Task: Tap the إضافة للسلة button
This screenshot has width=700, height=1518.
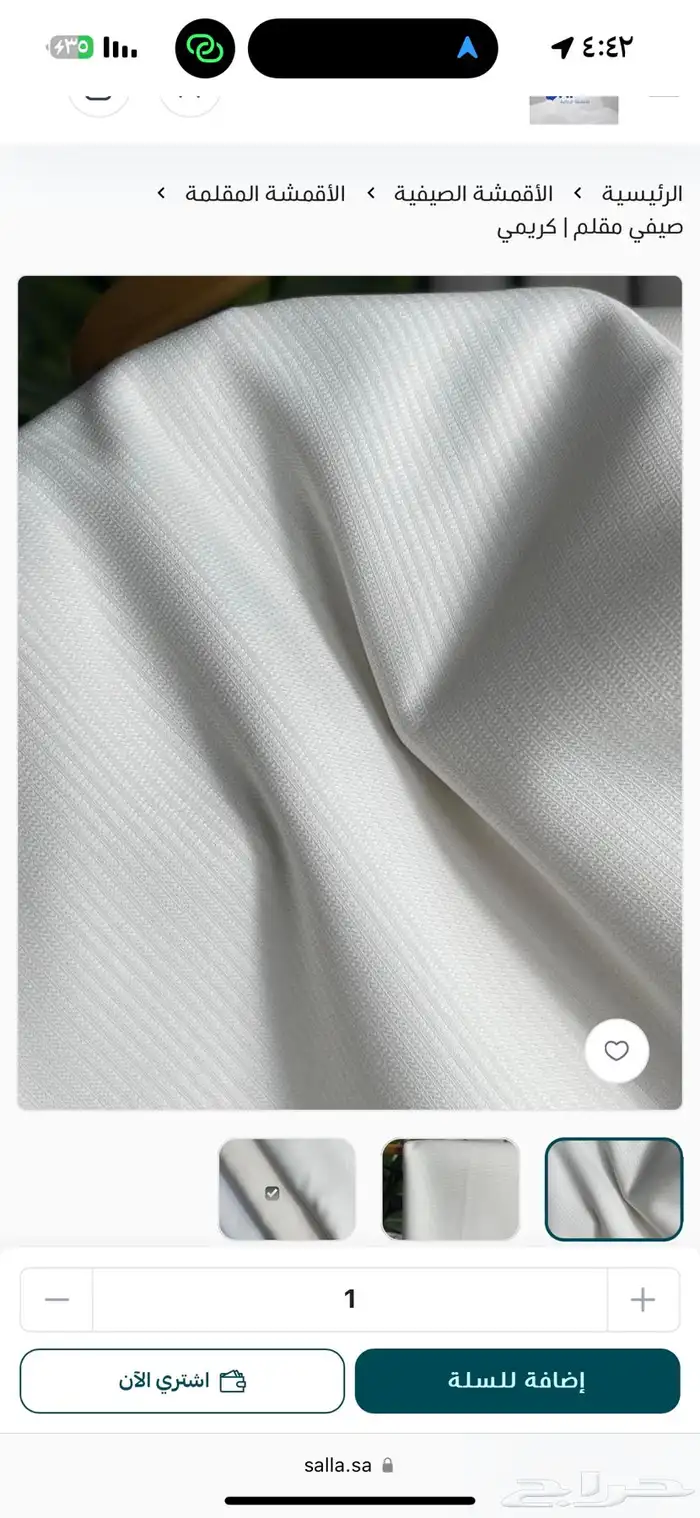Action: coord(517,1381)
